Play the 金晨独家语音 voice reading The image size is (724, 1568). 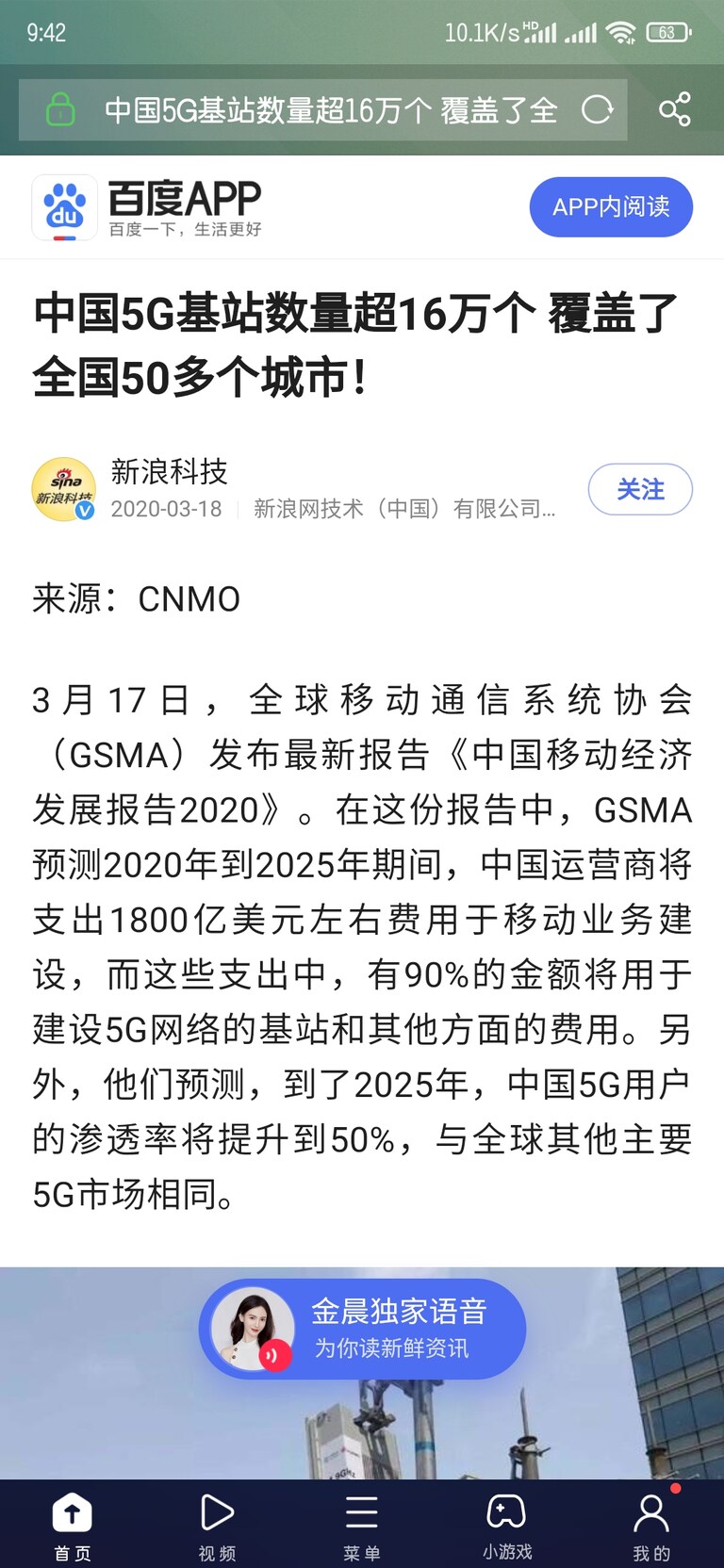[x=362, y=1330]
